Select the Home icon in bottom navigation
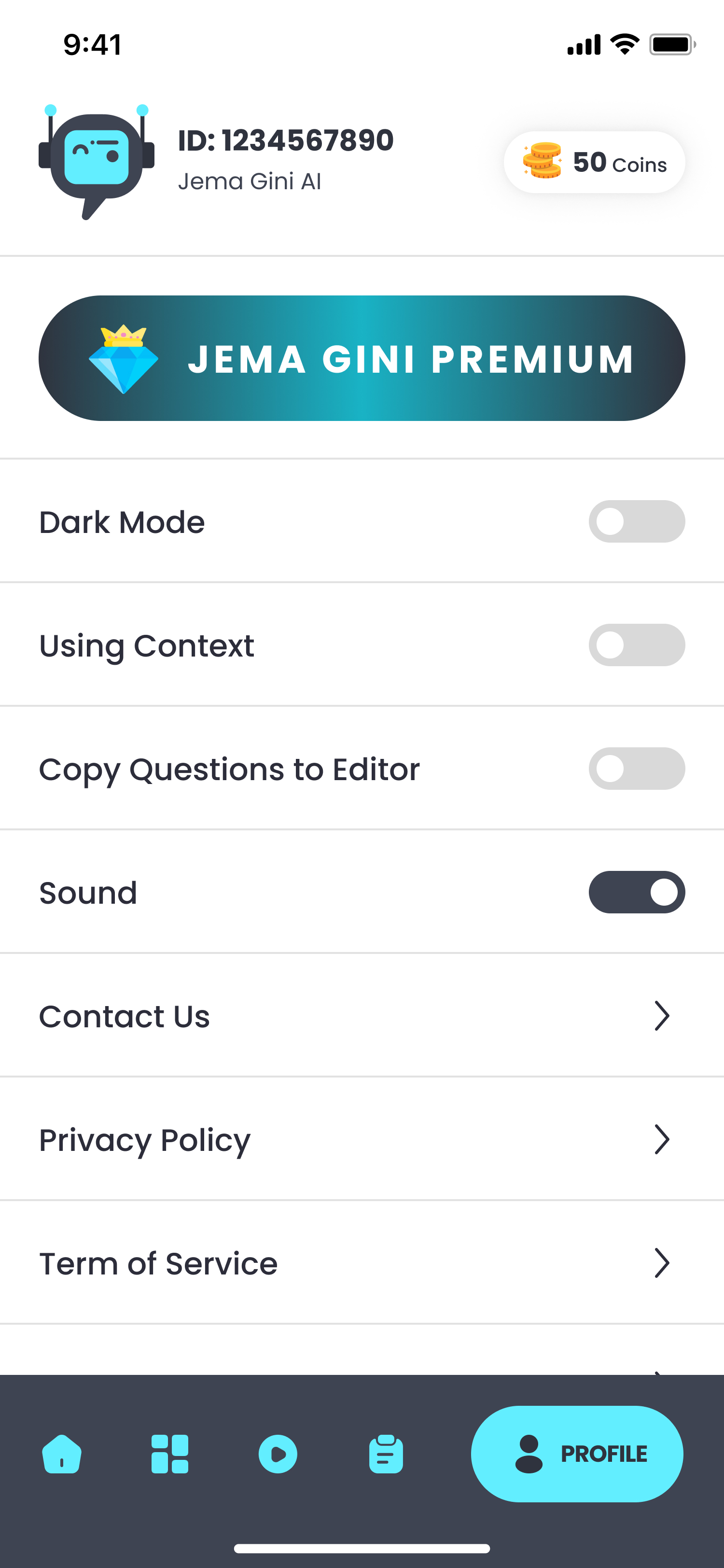 click(x=61, y=1454)
